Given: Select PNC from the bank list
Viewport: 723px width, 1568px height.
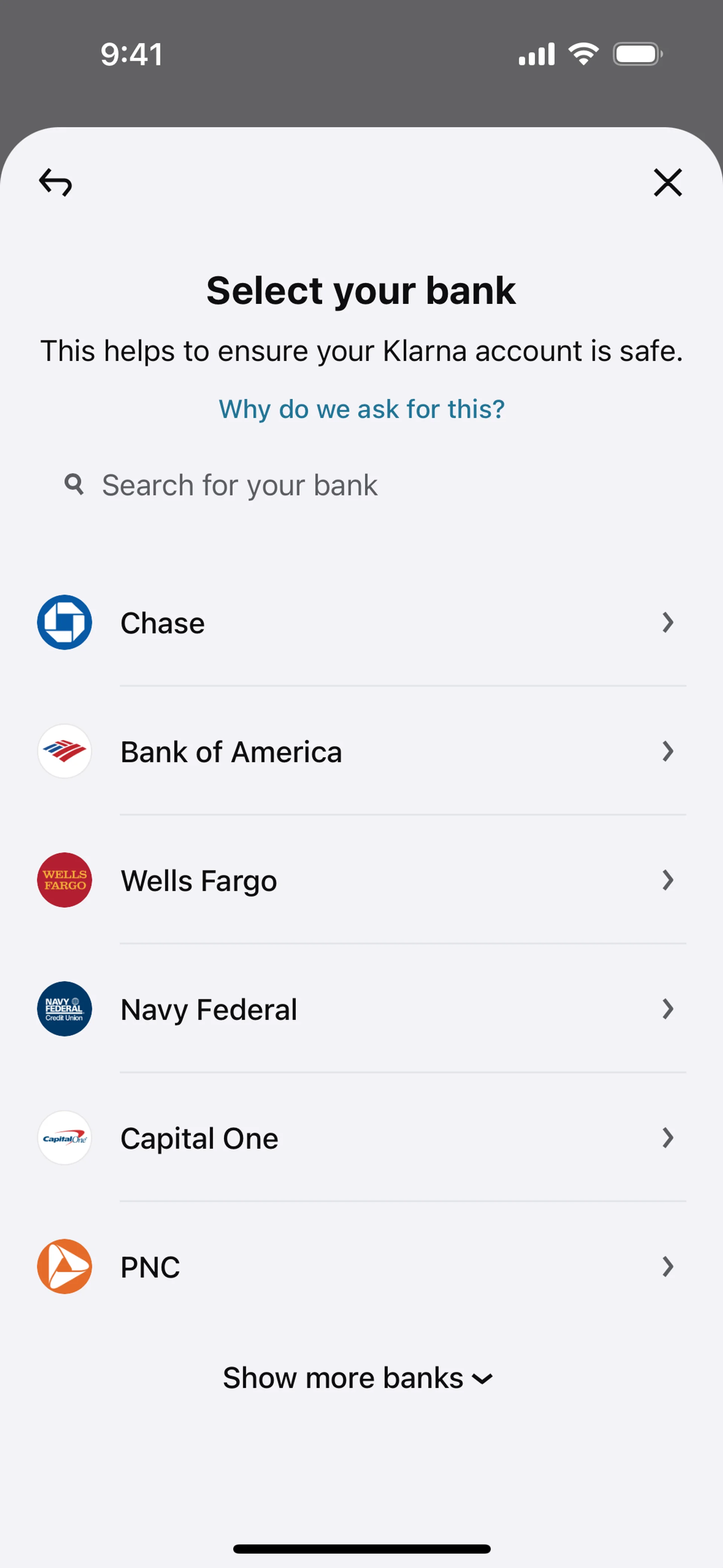Looking at the screenshot, I should tap(361, 1267).
